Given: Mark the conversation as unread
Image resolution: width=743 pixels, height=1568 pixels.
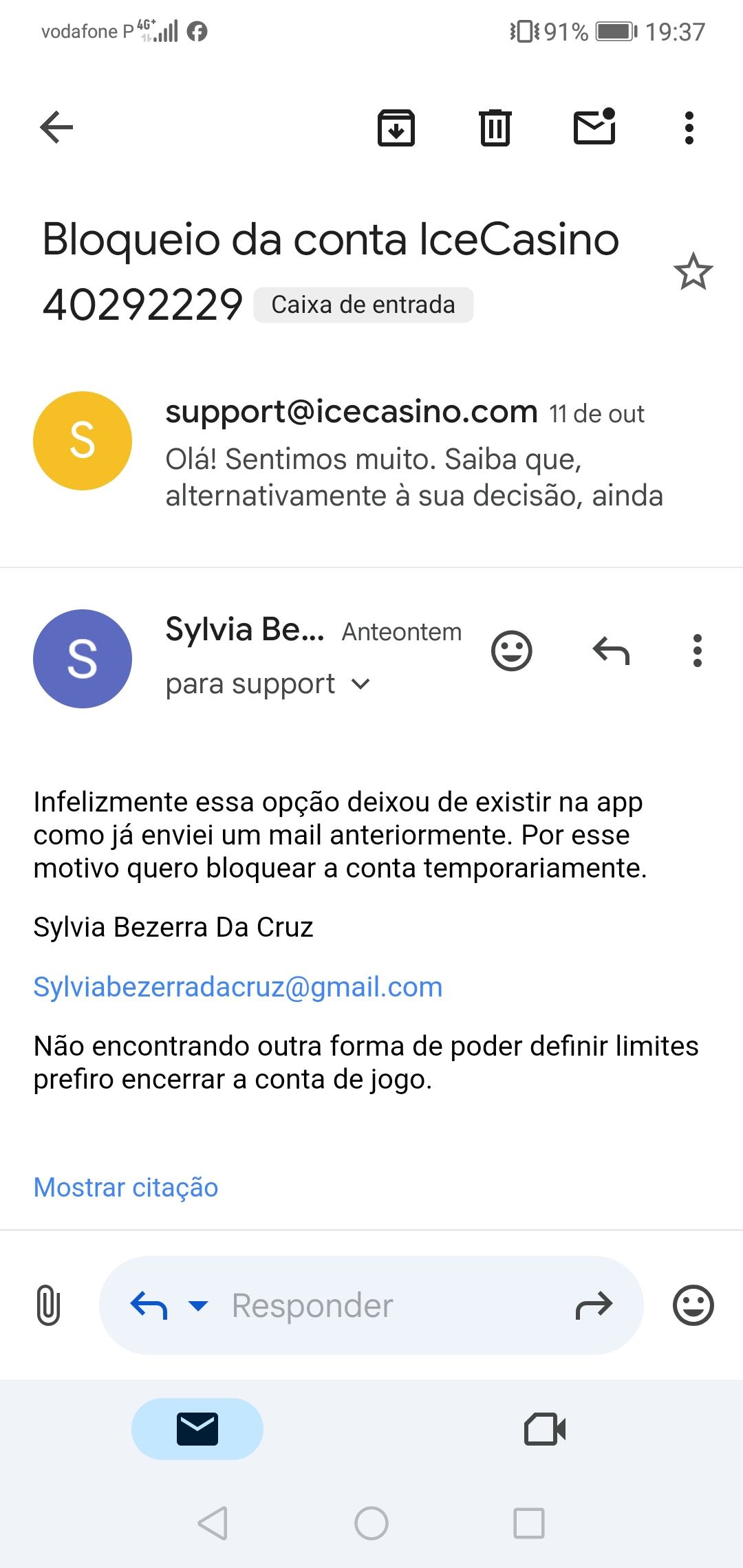Looking at the screenshot, I should [594, 127].
